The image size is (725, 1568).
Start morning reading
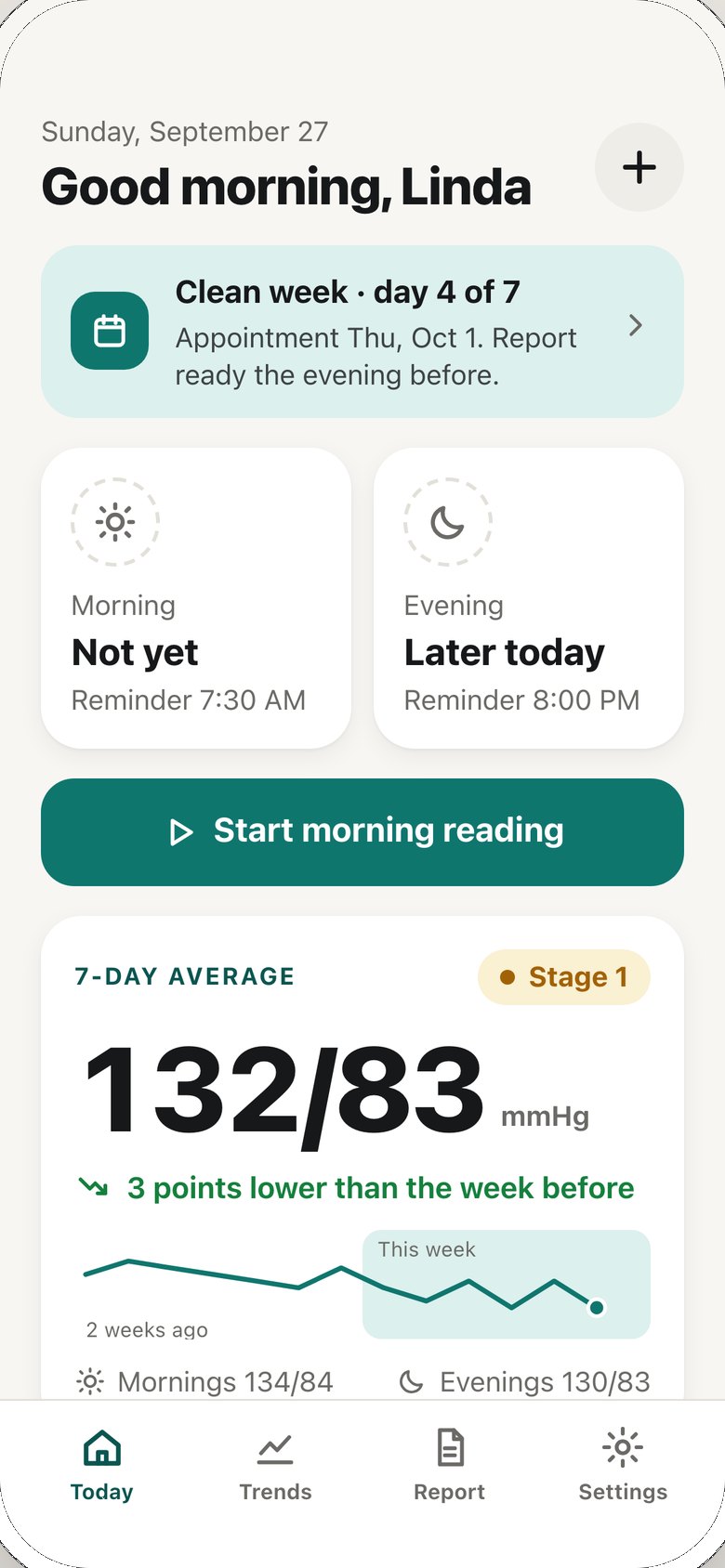tap(362, 832)
